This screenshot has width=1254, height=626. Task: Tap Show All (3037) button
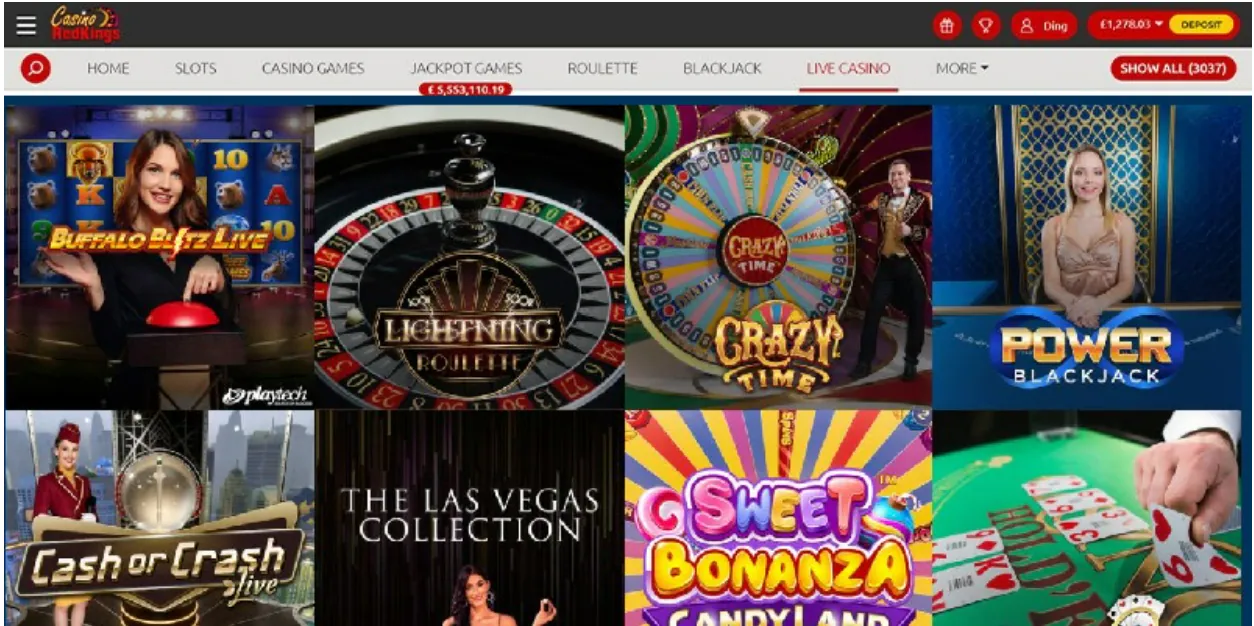tap(1172, 69)
